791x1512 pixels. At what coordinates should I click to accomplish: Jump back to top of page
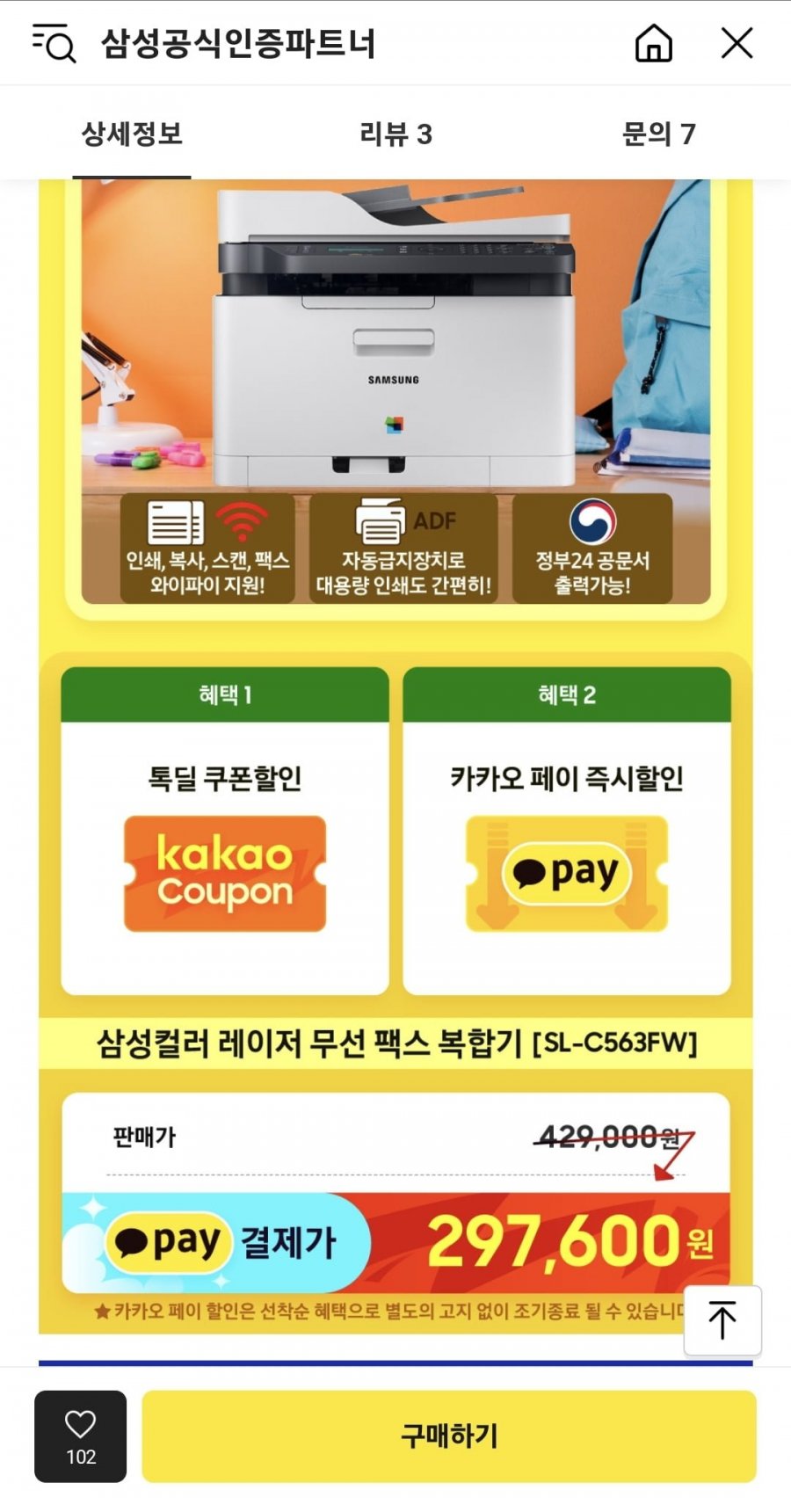point(722,1320)
